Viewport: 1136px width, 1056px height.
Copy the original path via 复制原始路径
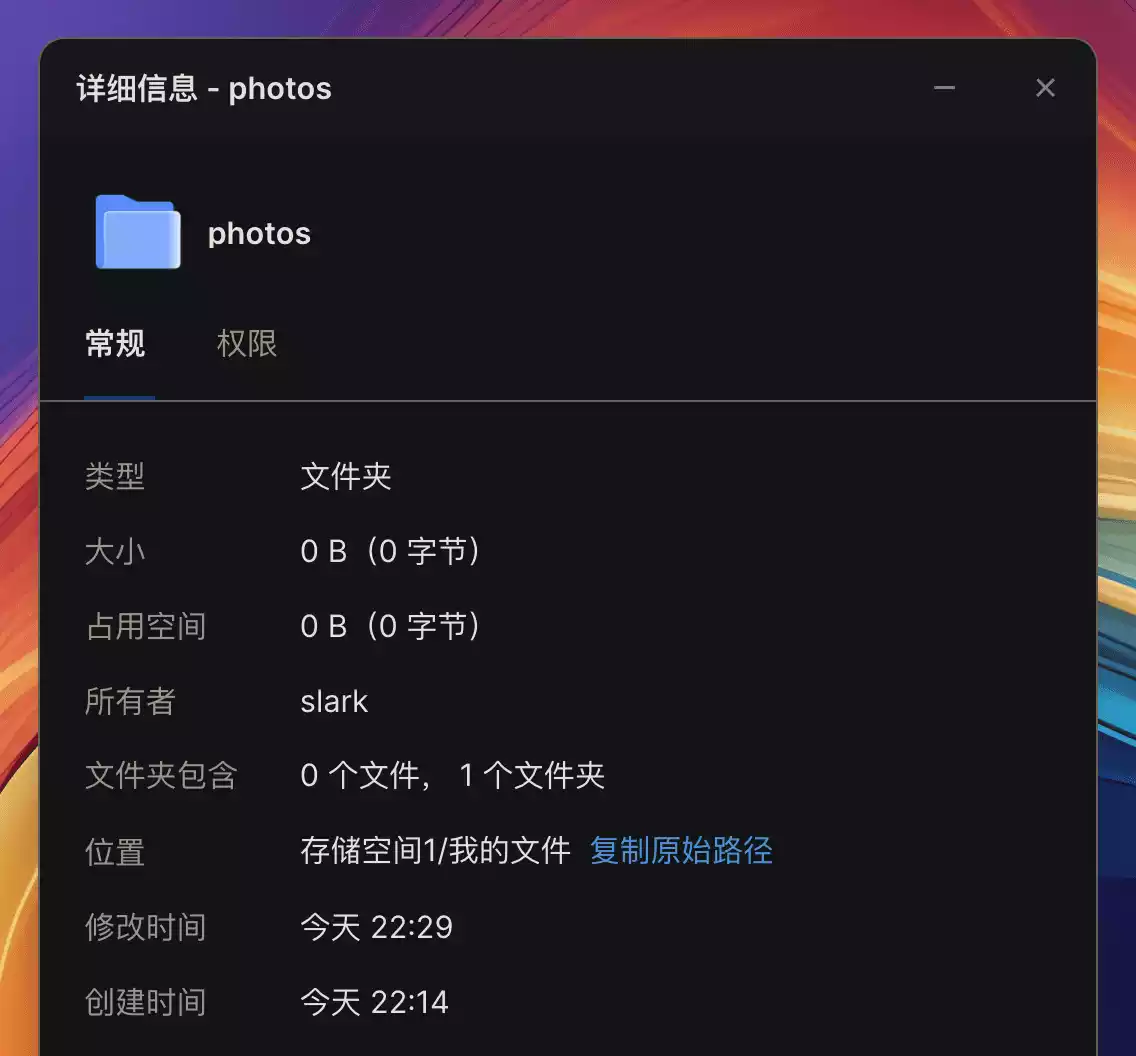point(681,851)
